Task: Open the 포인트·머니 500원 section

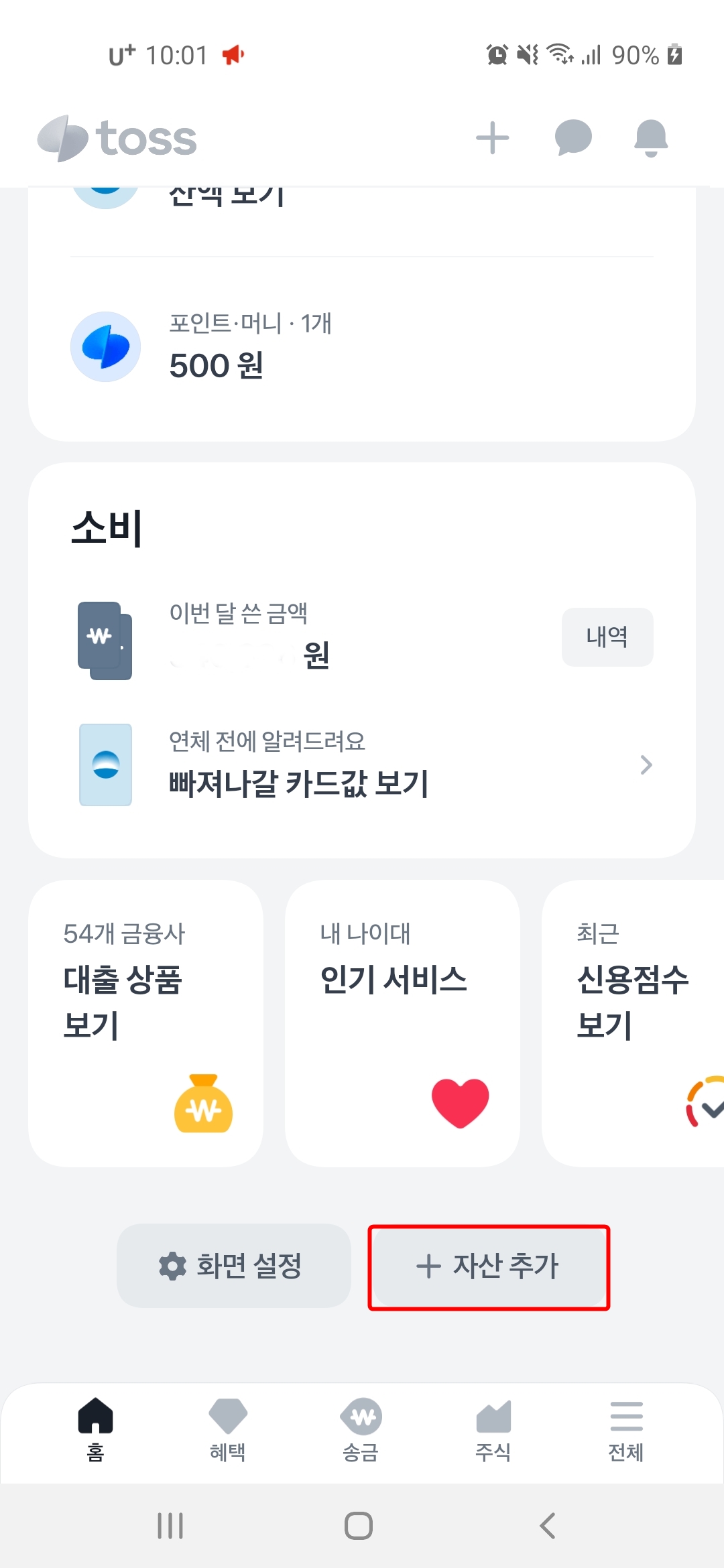Action: coord(362,347)
